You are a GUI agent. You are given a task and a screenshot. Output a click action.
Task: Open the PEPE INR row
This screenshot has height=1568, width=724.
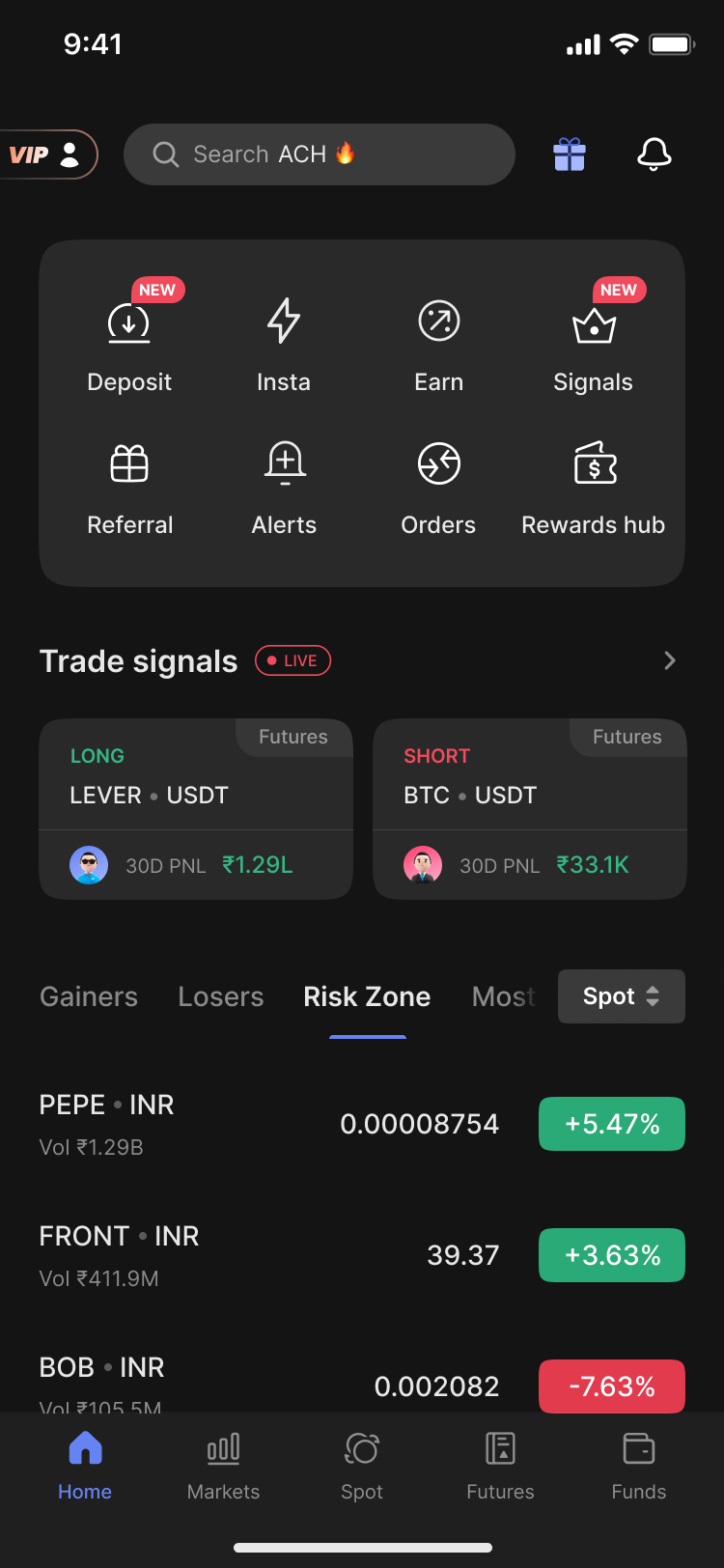pos(362,1124)
